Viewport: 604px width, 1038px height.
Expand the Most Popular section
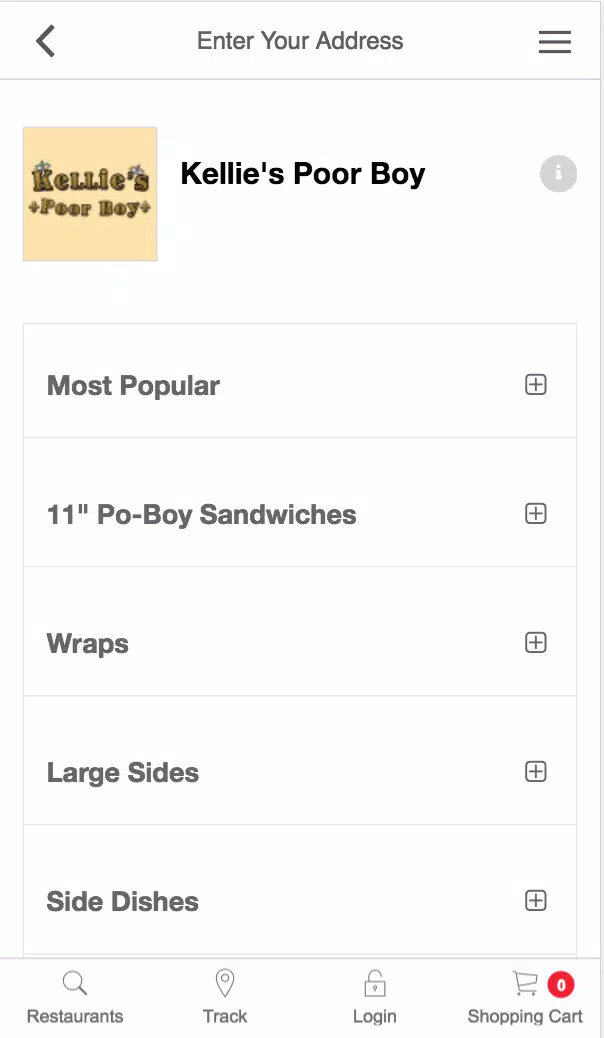pyautogui.click(x=300, y=385)
